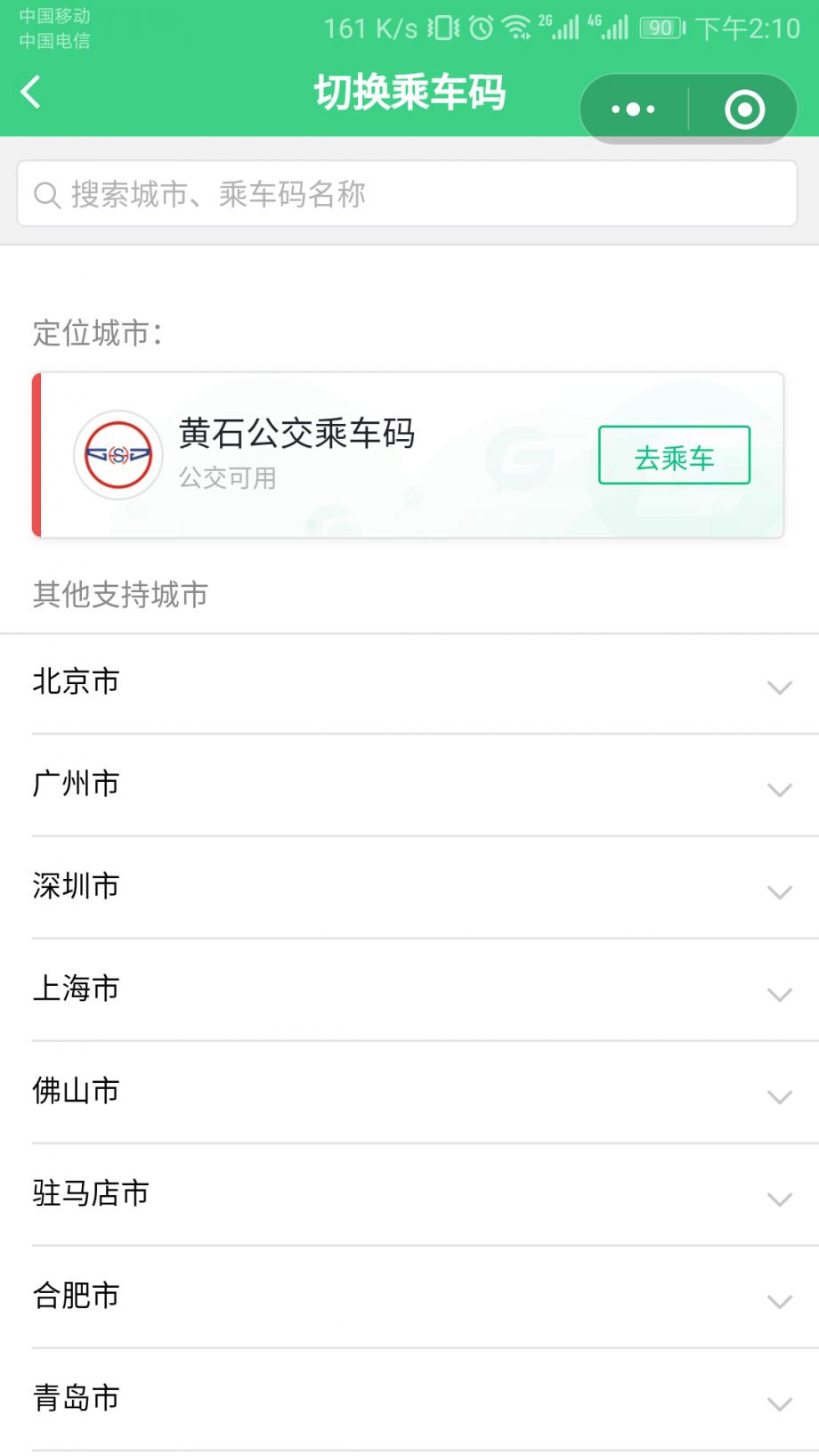819x1456 pixels.
Task: Tap the 搜索城市、乘车码名称 search box
Action: click(x=408, y=194)
